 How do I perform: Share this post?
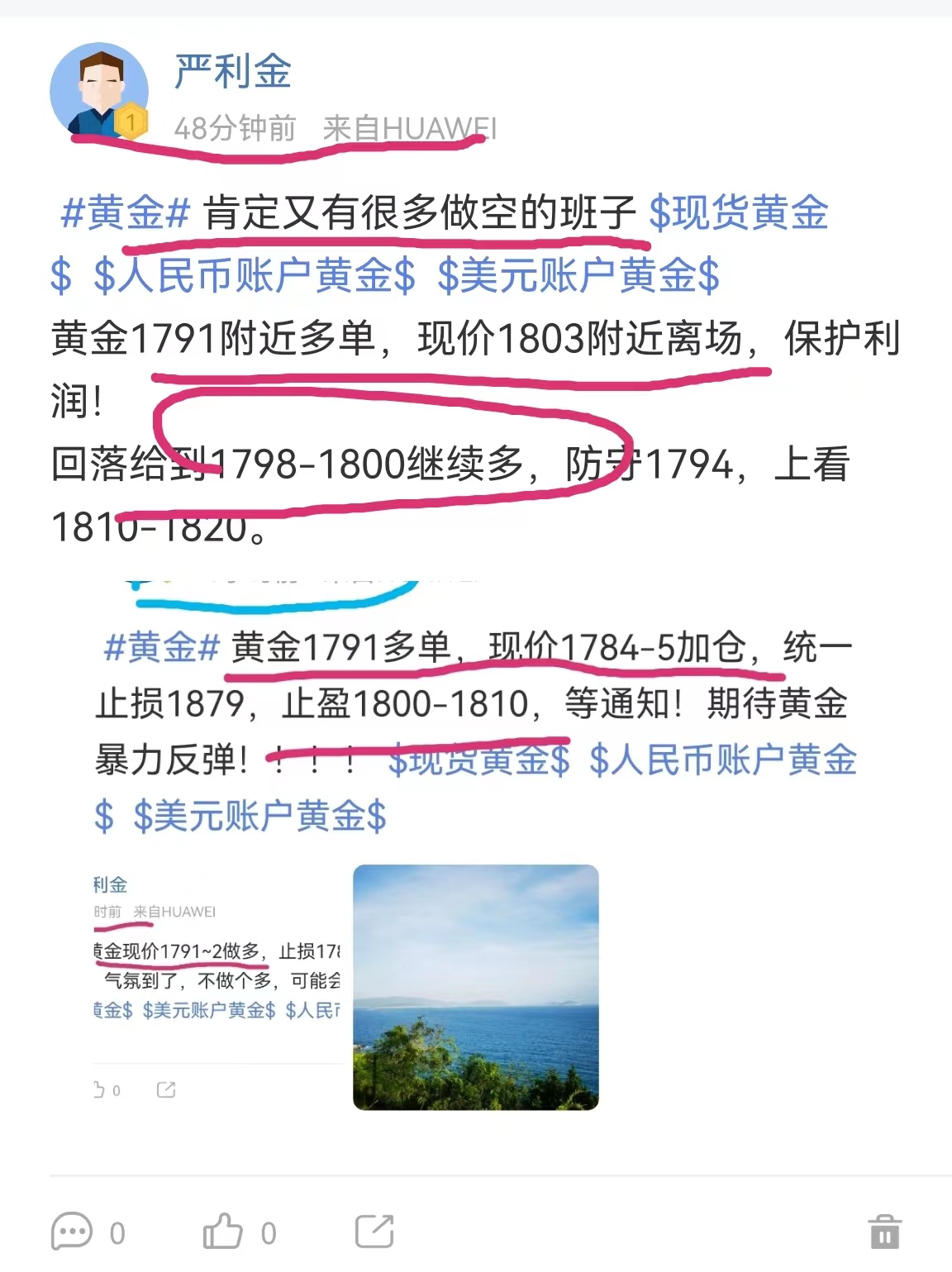374,1232
